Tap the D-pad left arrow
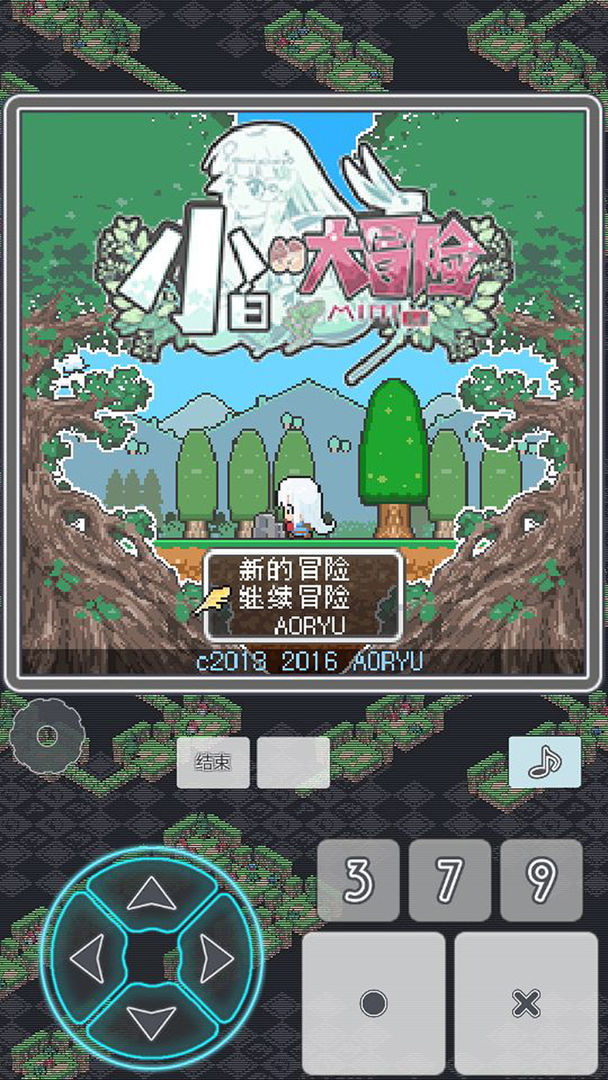The image size is (608, 1080). pyautogui.click(x=88, y=959)
